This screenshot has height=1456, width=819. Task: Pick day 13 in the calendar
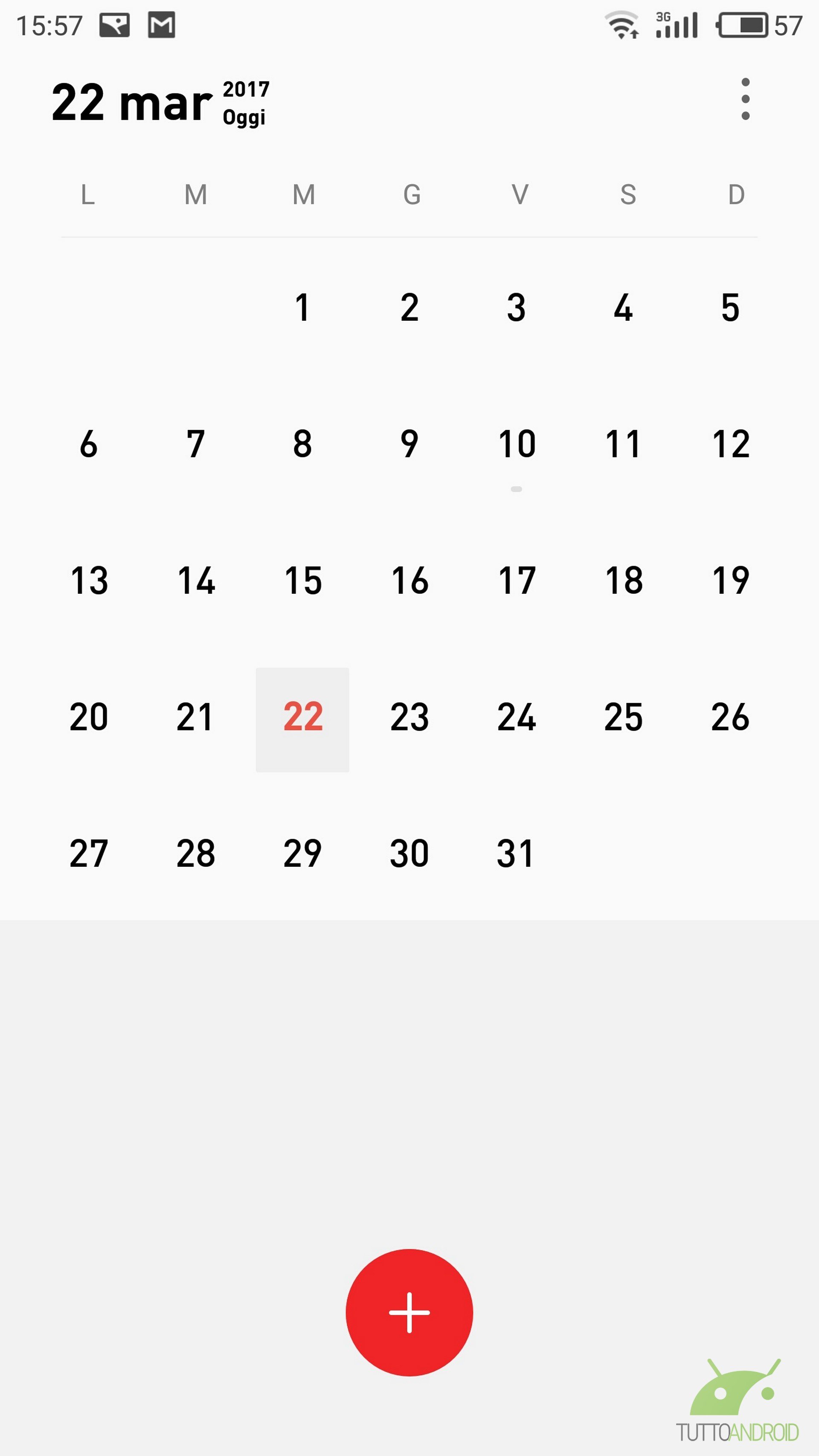click(89, 581)
